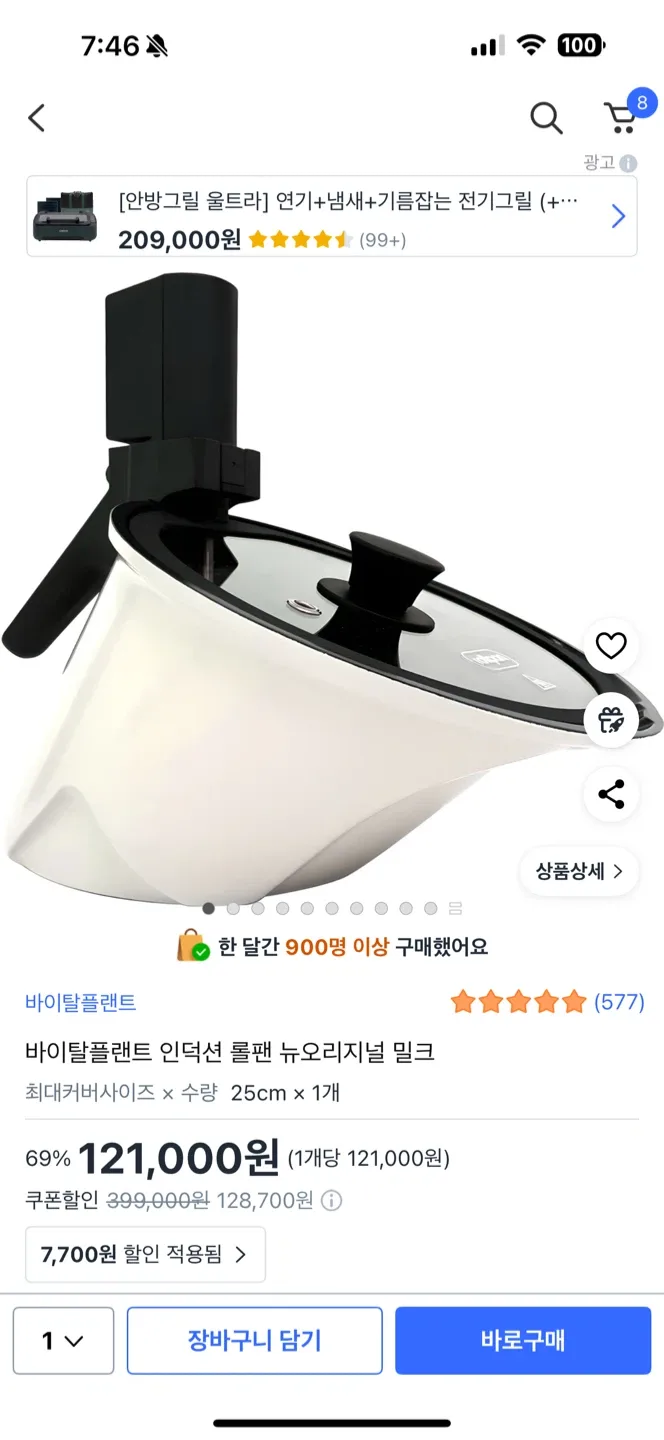The width and height of the screenshot is (664, 1440).
Task: View the 577 product reviews
Action: [547, 1002]
